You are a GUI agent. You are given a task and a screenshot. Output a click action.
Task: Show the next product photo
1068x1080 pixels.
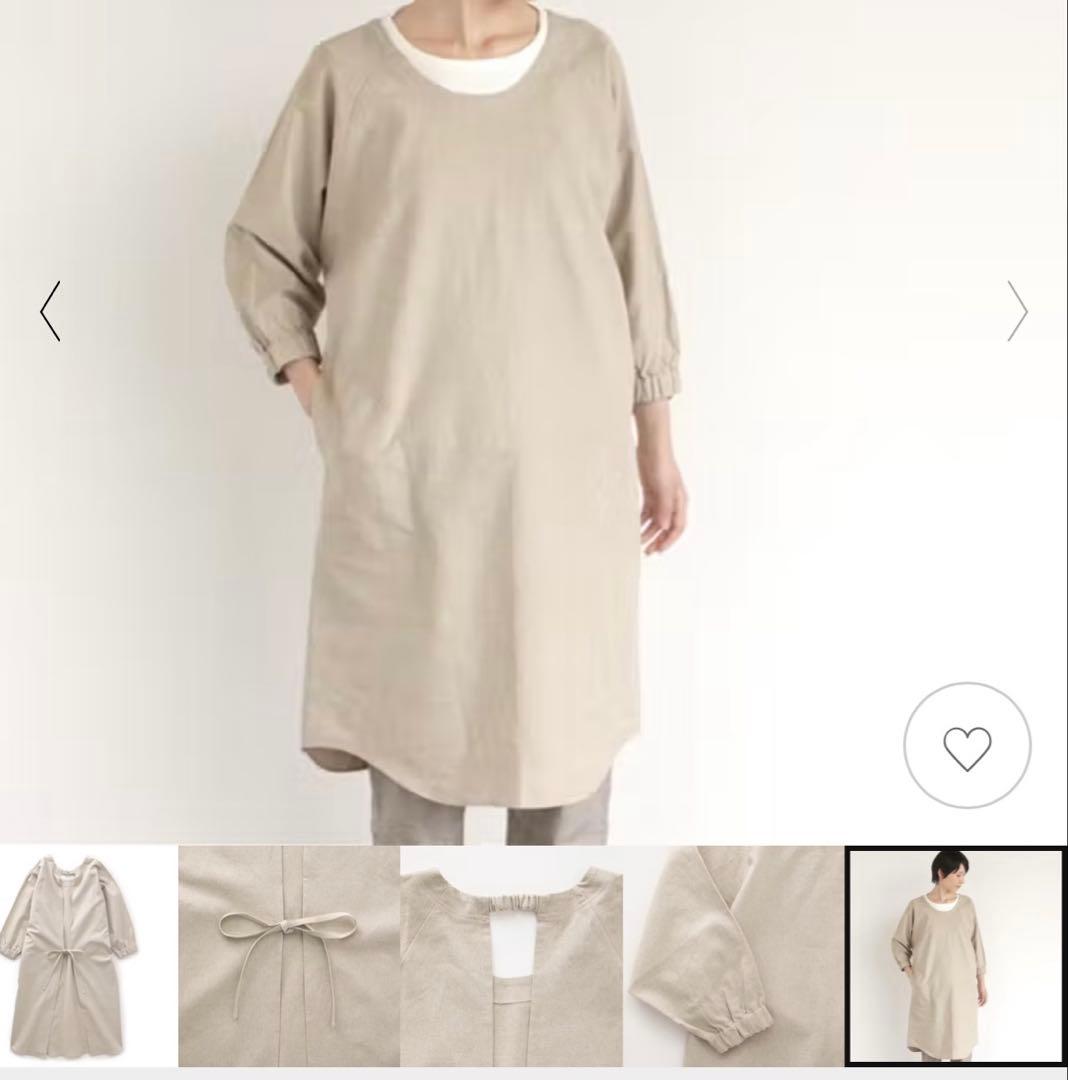pyautogui.click(x=1017, y=311)
